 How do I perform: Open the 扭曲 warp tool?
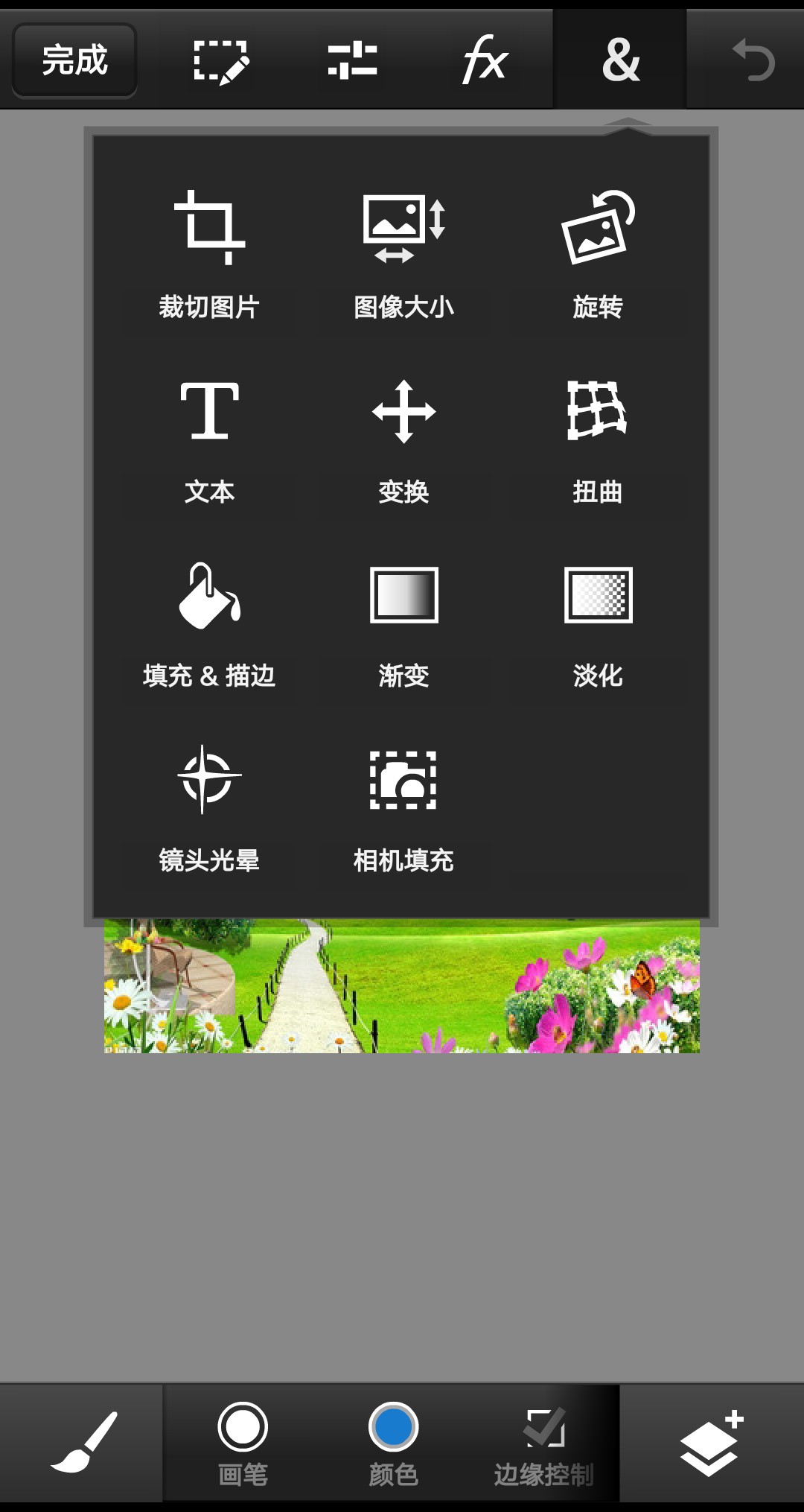[598, 438]
